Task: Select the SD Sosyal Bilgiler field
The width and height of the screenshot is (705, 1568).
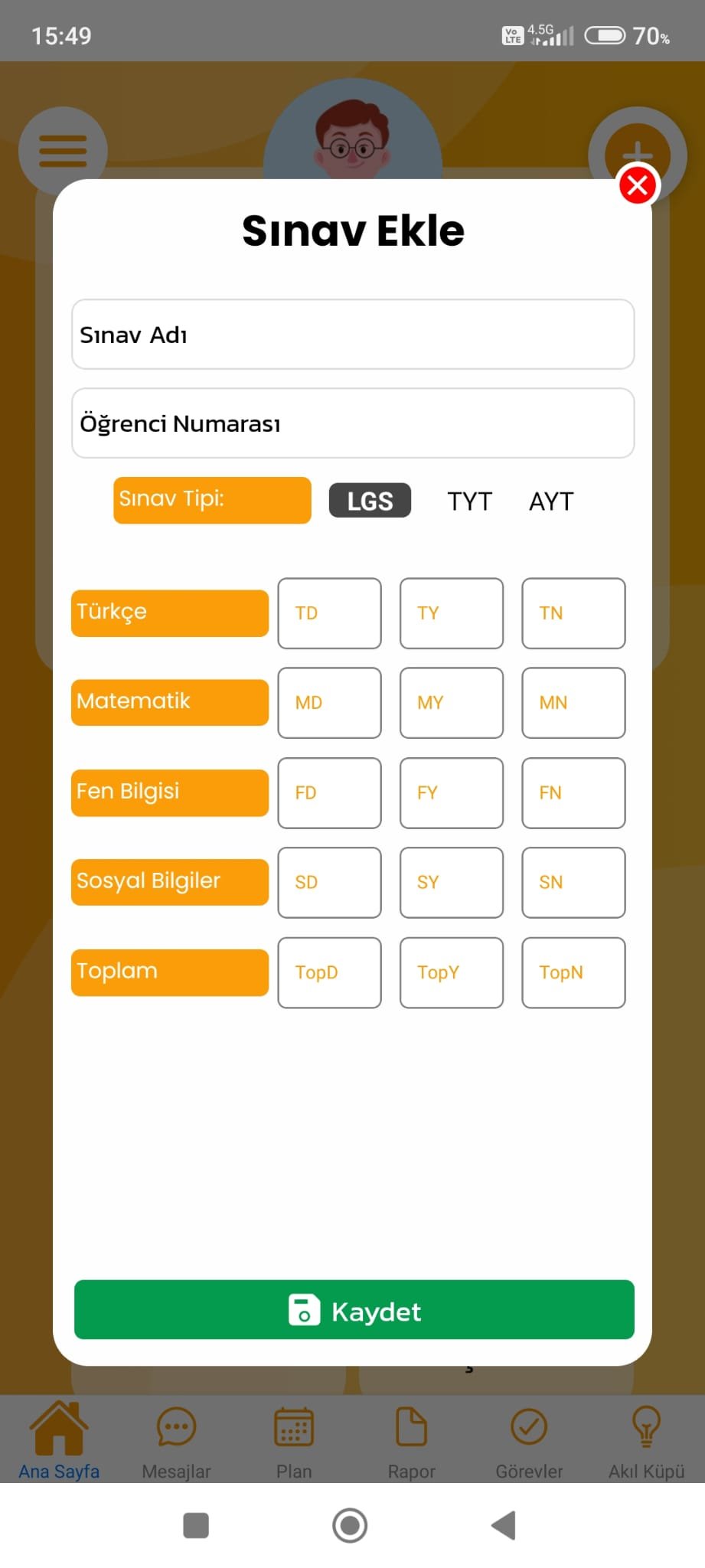Action: tap(330, 883)
